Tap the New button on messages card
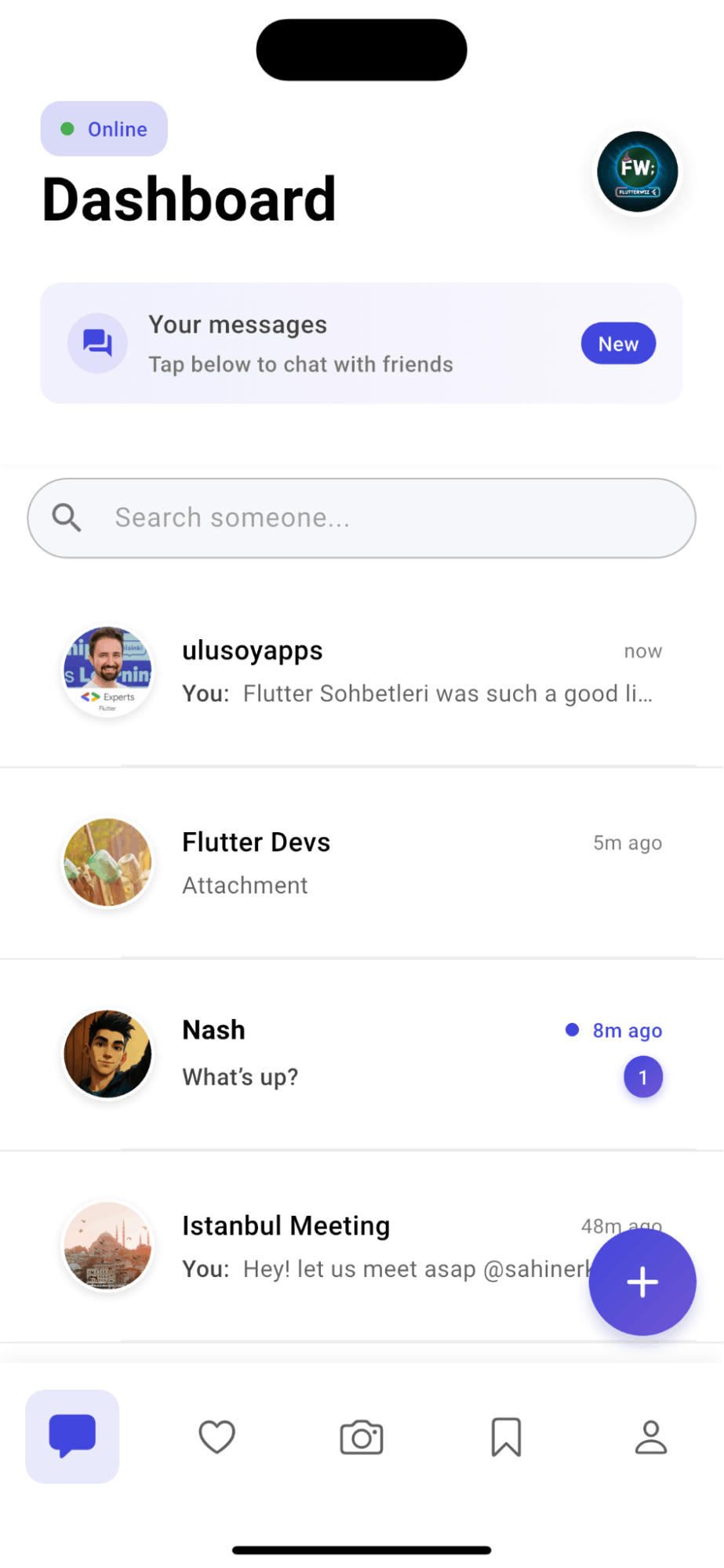The width and height of the screenshot is (724, 1568). tap(618, 344)
